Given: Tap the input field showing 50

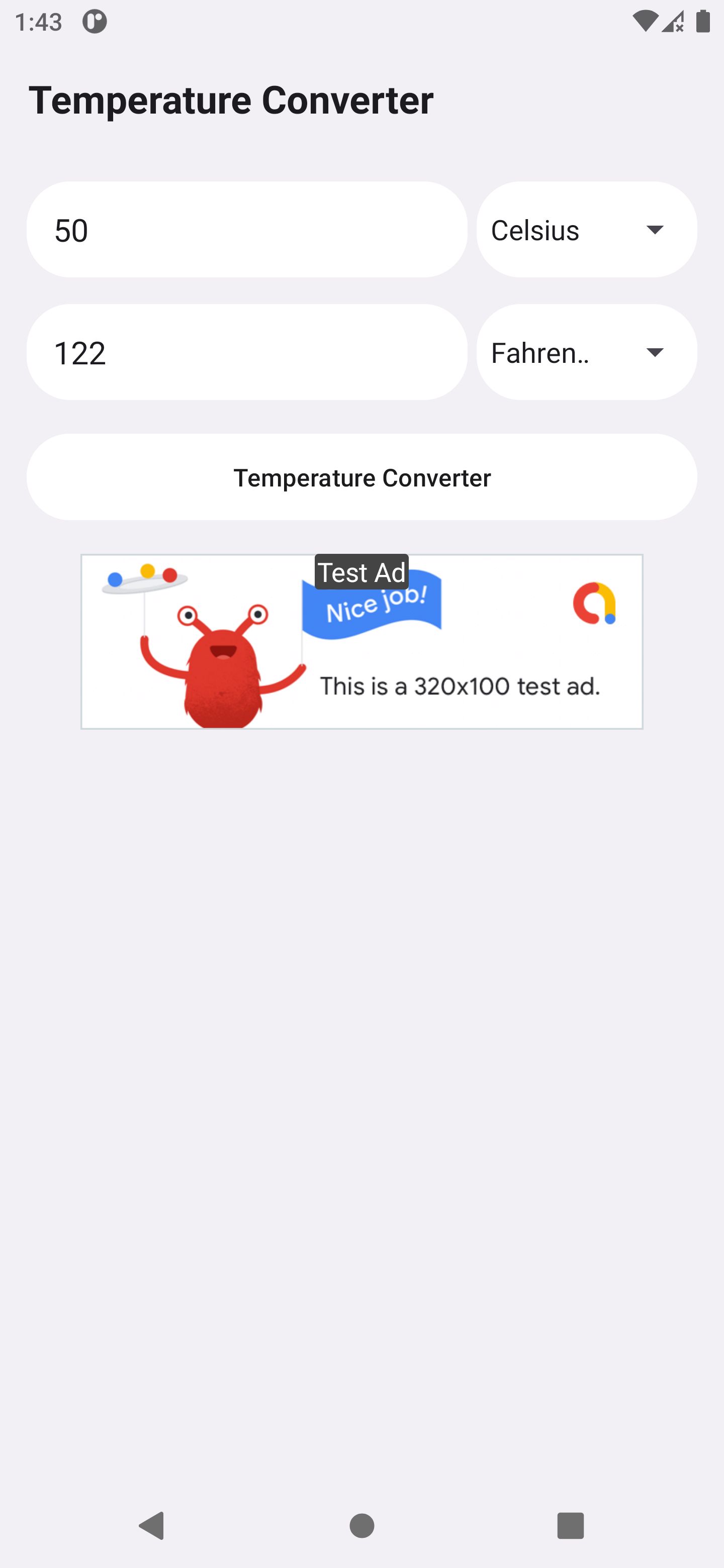Looking at the screenshot, I should [x=246, y=230].
